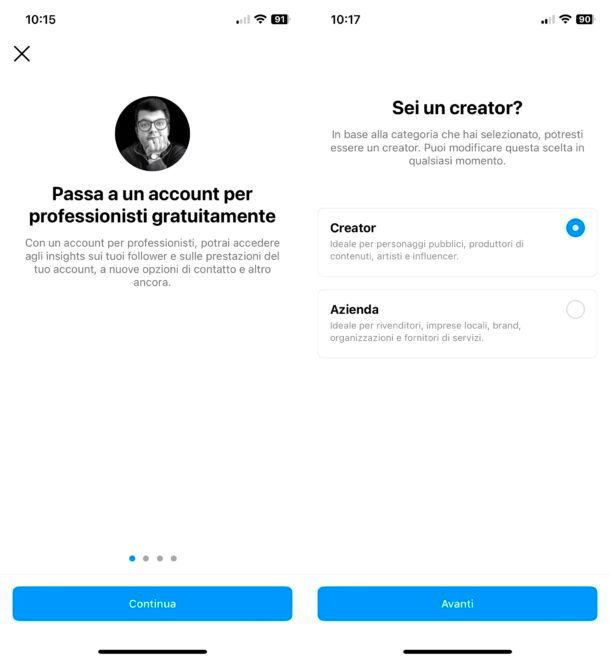Close the professional account setup screen
This screenshot has height=660, width=610.
point(22,54)
